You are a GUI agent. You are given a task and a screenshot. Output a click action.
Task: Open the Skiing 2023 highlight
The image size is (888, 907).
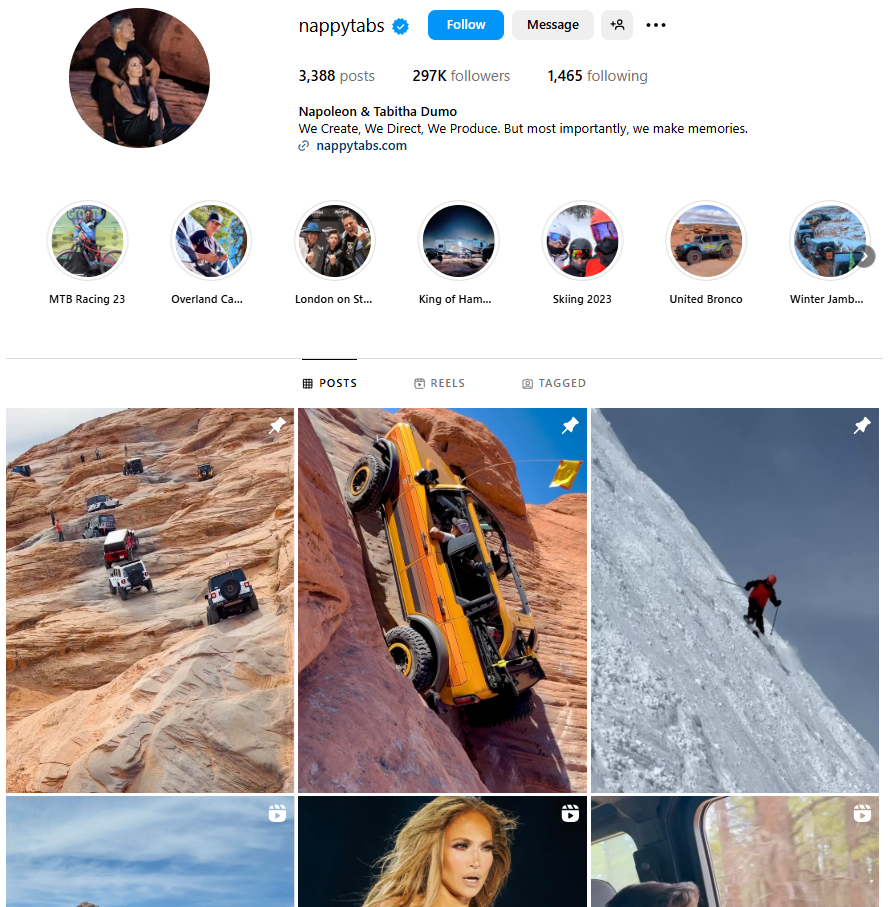(x=582, y=241)
